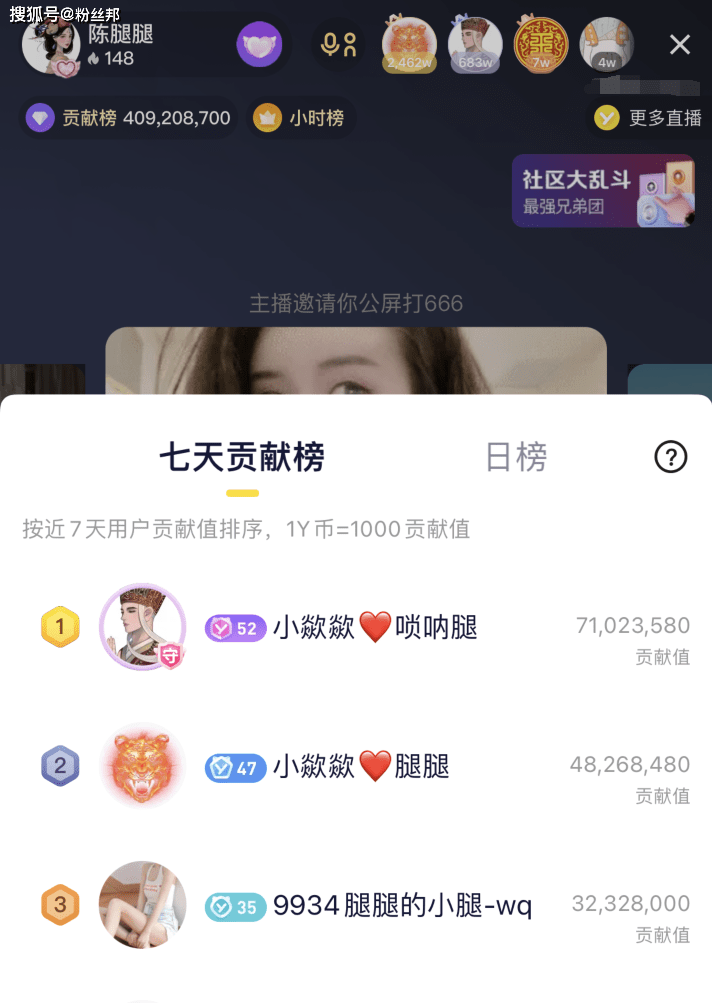Image resolution: width=712 pixels, height=1003 pixels.
Task: Open the 社区大乱斗 event banner
Action: pos(603,190)
